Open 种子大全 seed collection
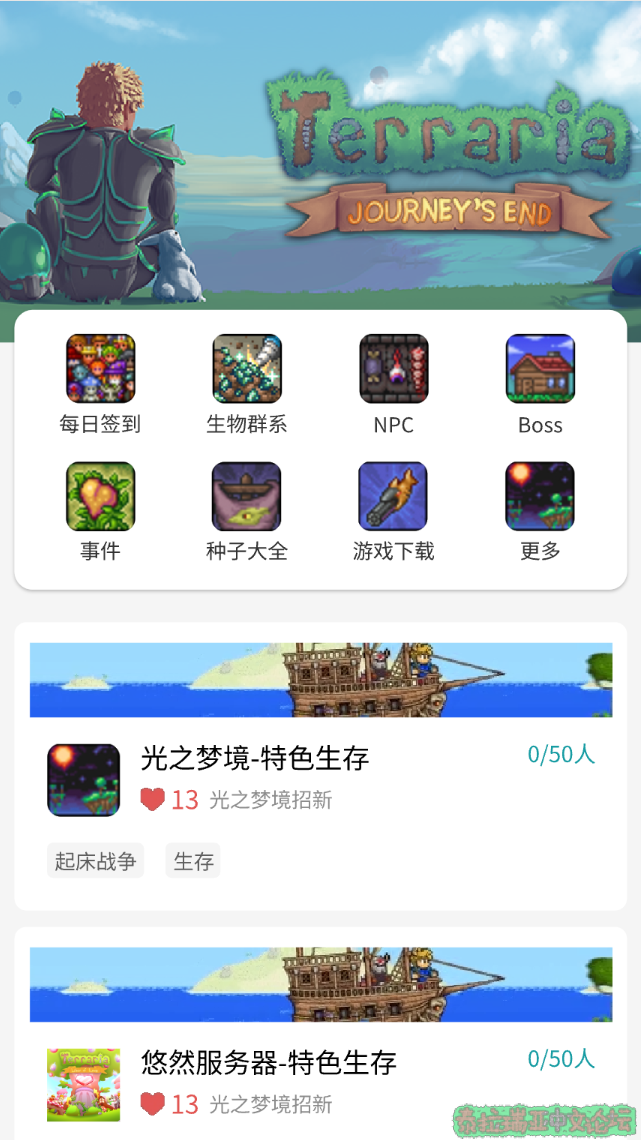The height and width of the screenshot is (1140, 641). pyautogui.click(x=247, y=511)
